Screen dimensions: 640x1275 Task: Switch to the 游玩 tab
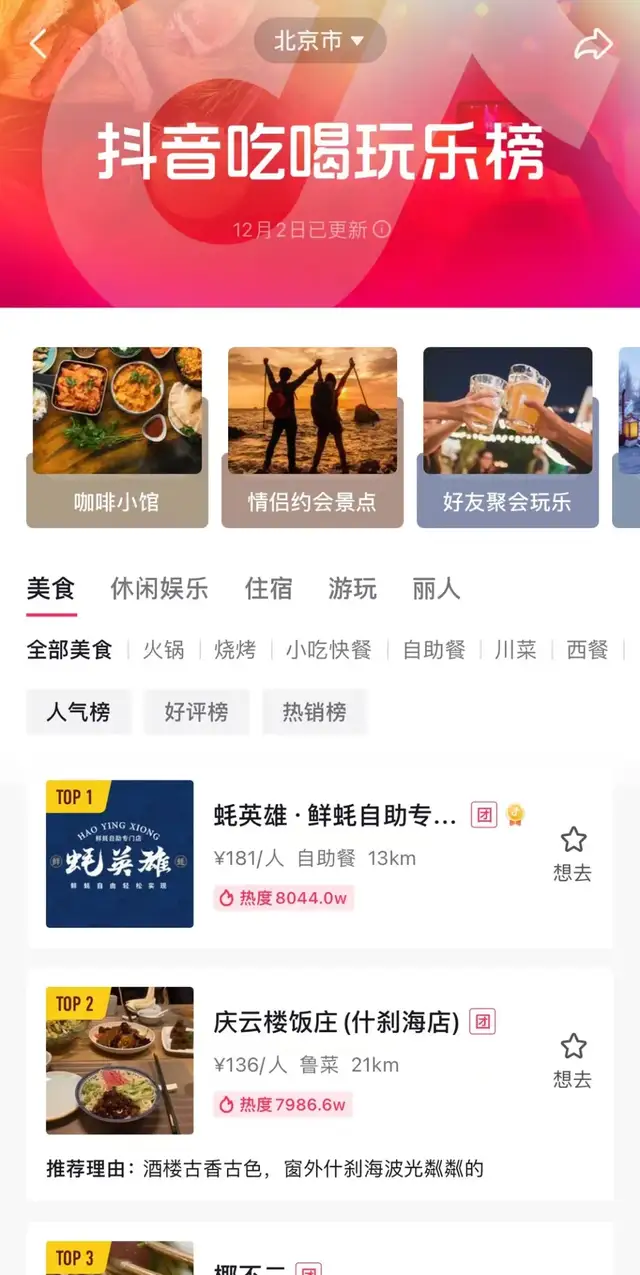(x=353, y=589)
